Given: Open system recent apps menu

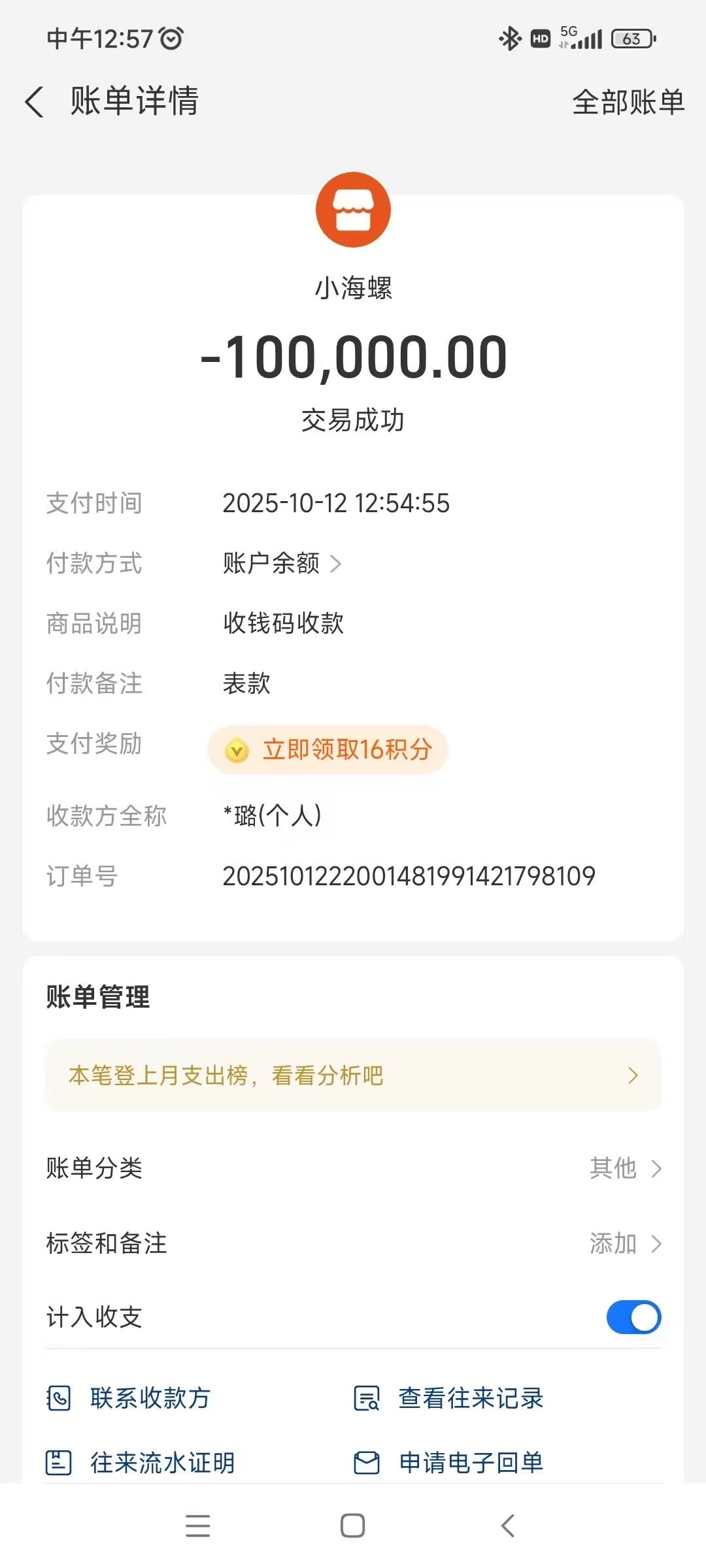Looking at the screenshot, I should (x=197, y=1526).
